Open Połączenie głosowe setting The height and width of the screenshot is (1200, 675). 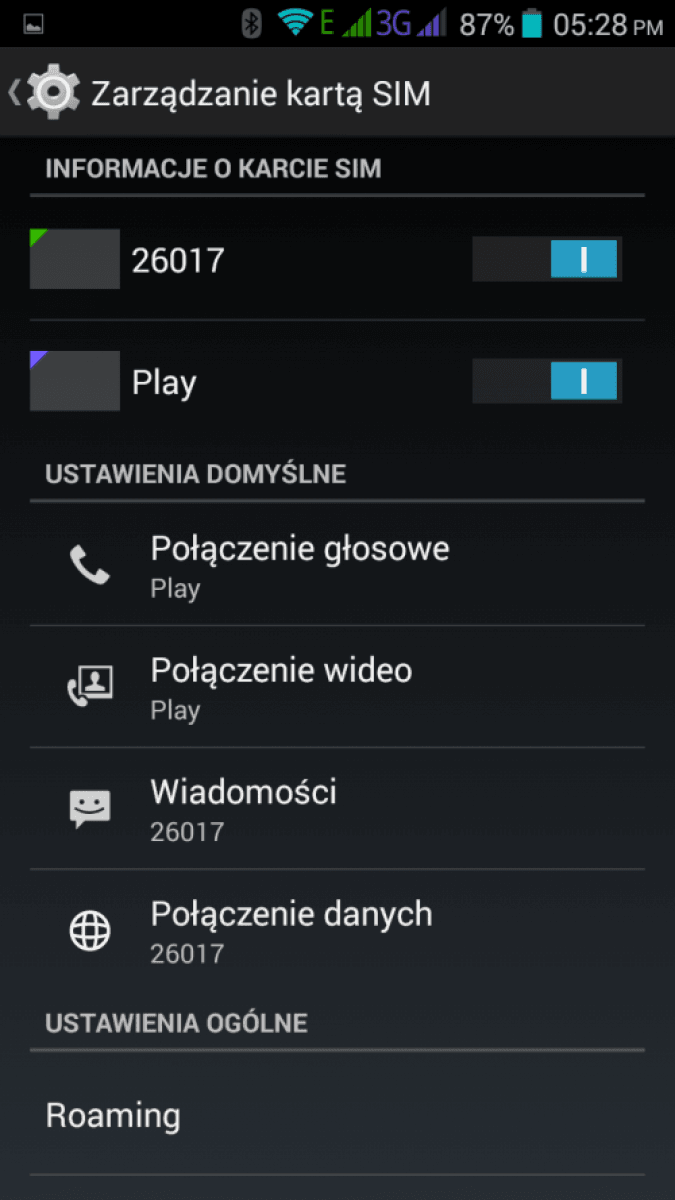click(x=337, y=566)
